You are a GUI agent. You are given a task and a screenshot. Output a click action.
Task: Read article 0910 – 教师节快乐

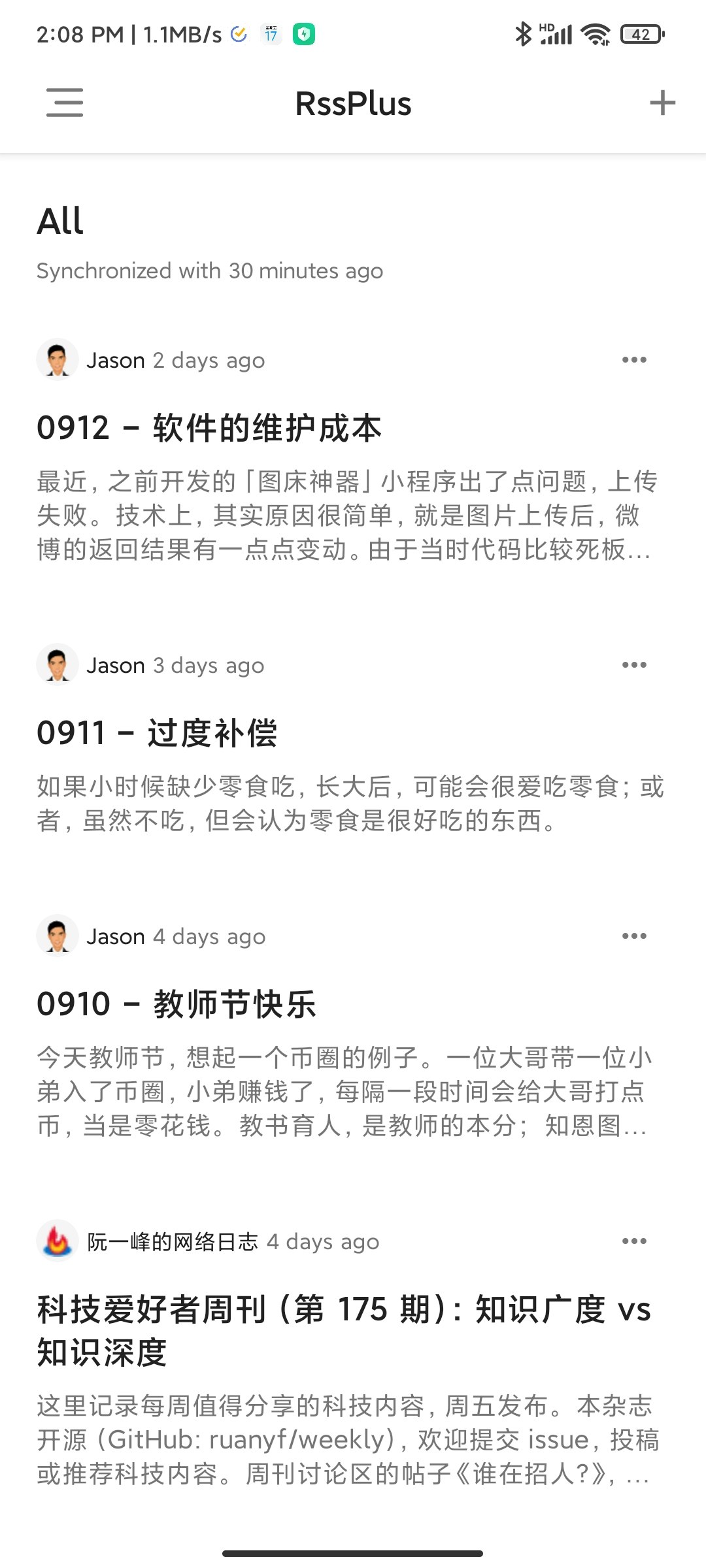pyautogui.click(x=176, y=1004)
